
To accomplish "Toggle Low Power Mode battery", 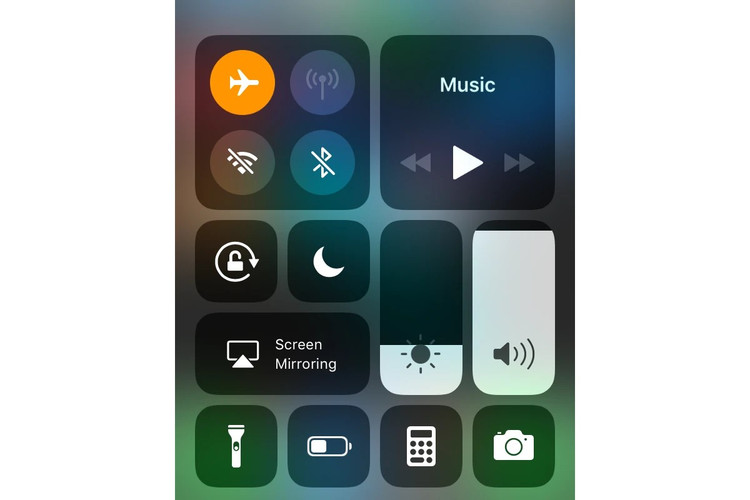I will pos(328,446).
